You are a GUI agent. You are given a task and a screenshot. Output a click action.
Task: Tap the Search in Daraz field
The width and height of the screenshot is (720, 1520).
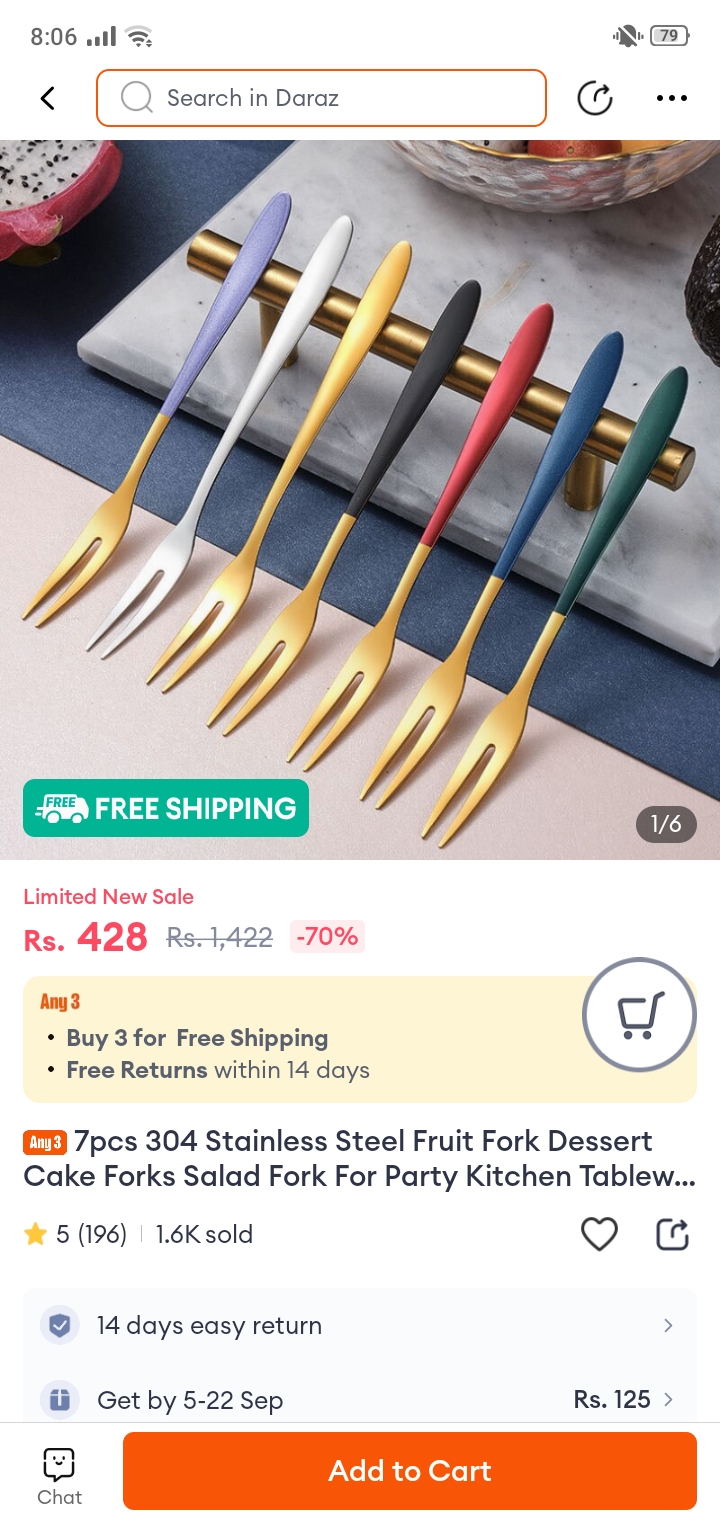[x=321, y=98]
